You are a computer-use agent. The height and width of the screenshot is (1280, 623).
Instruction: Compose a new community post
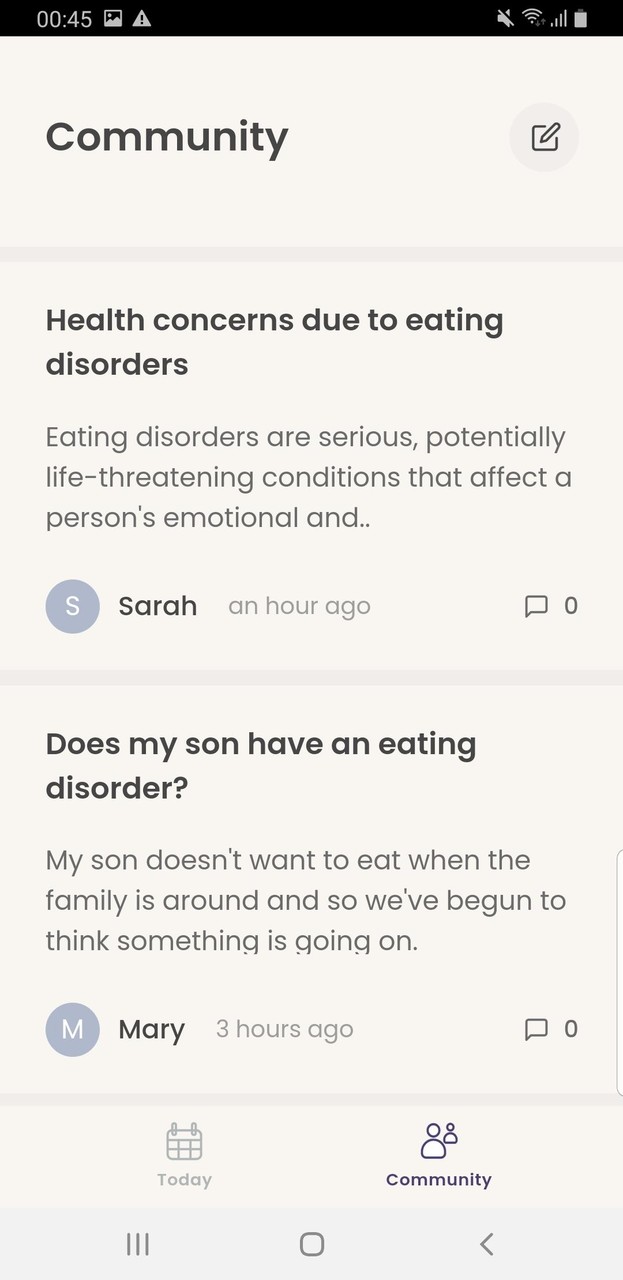point(544,138)
